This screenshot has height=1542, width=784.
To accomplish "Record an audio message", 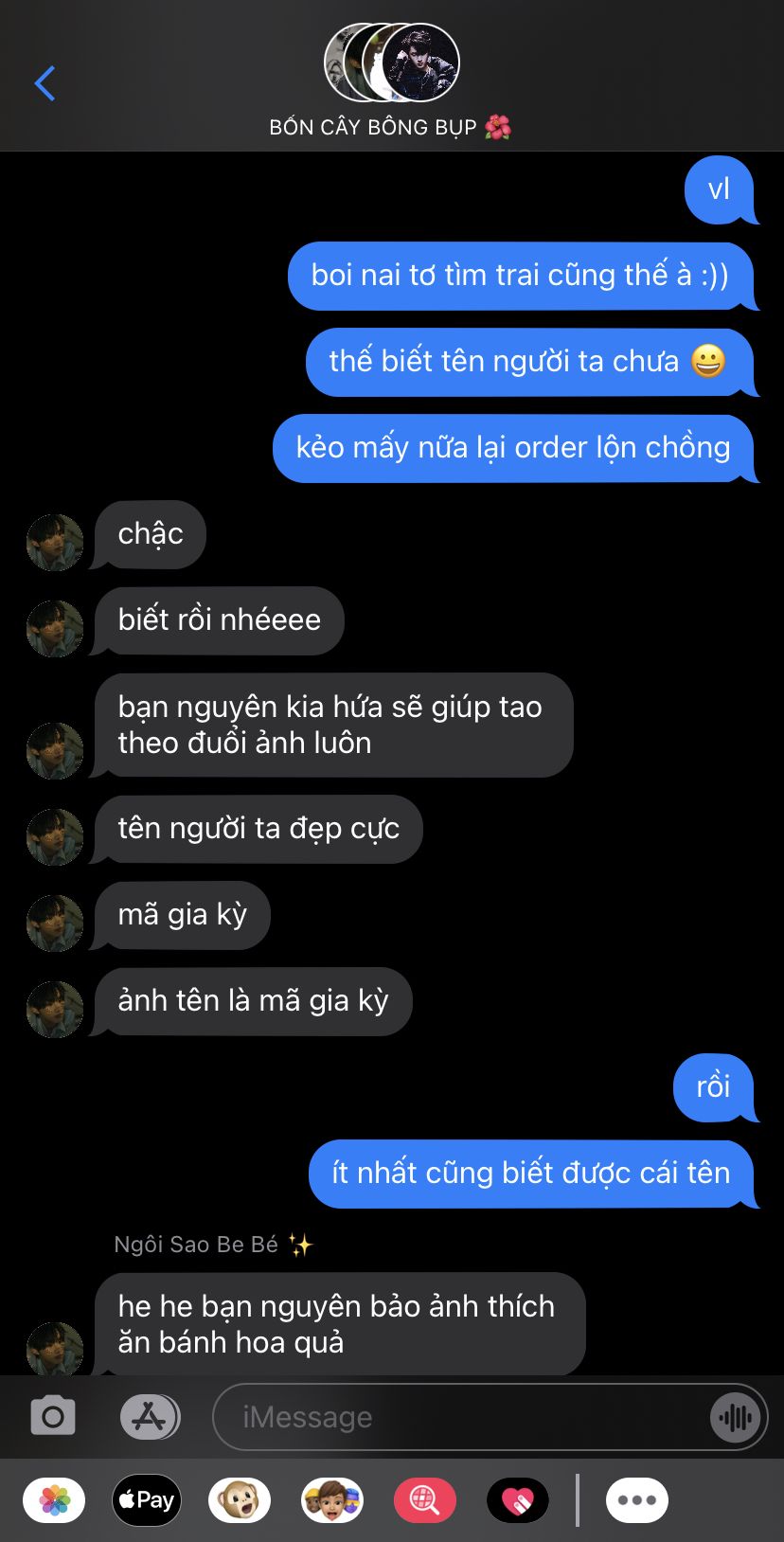I will (x=735, y=1417).
